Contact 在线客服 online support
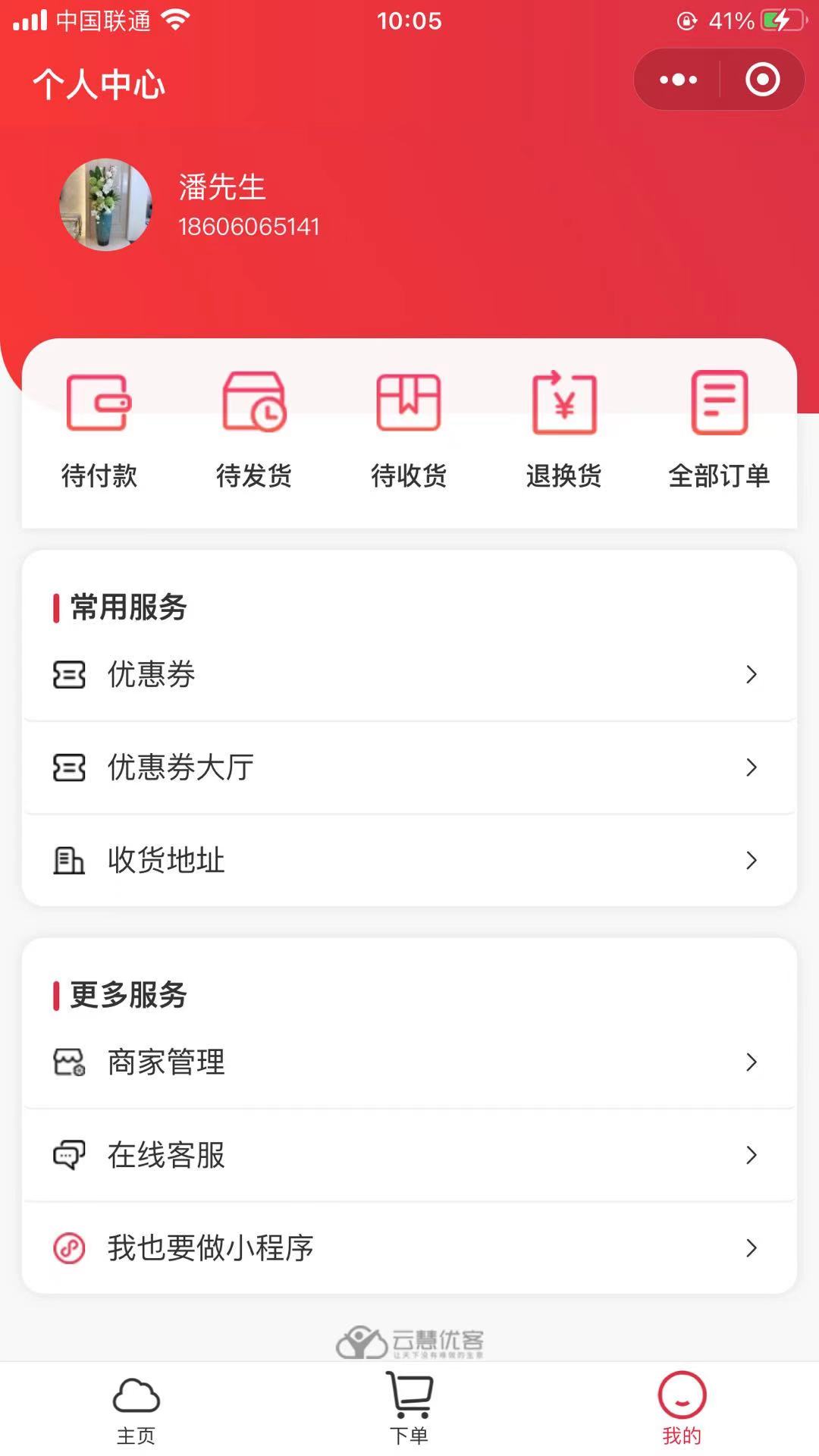819x1456 pixels. [x=409, y=1155]
